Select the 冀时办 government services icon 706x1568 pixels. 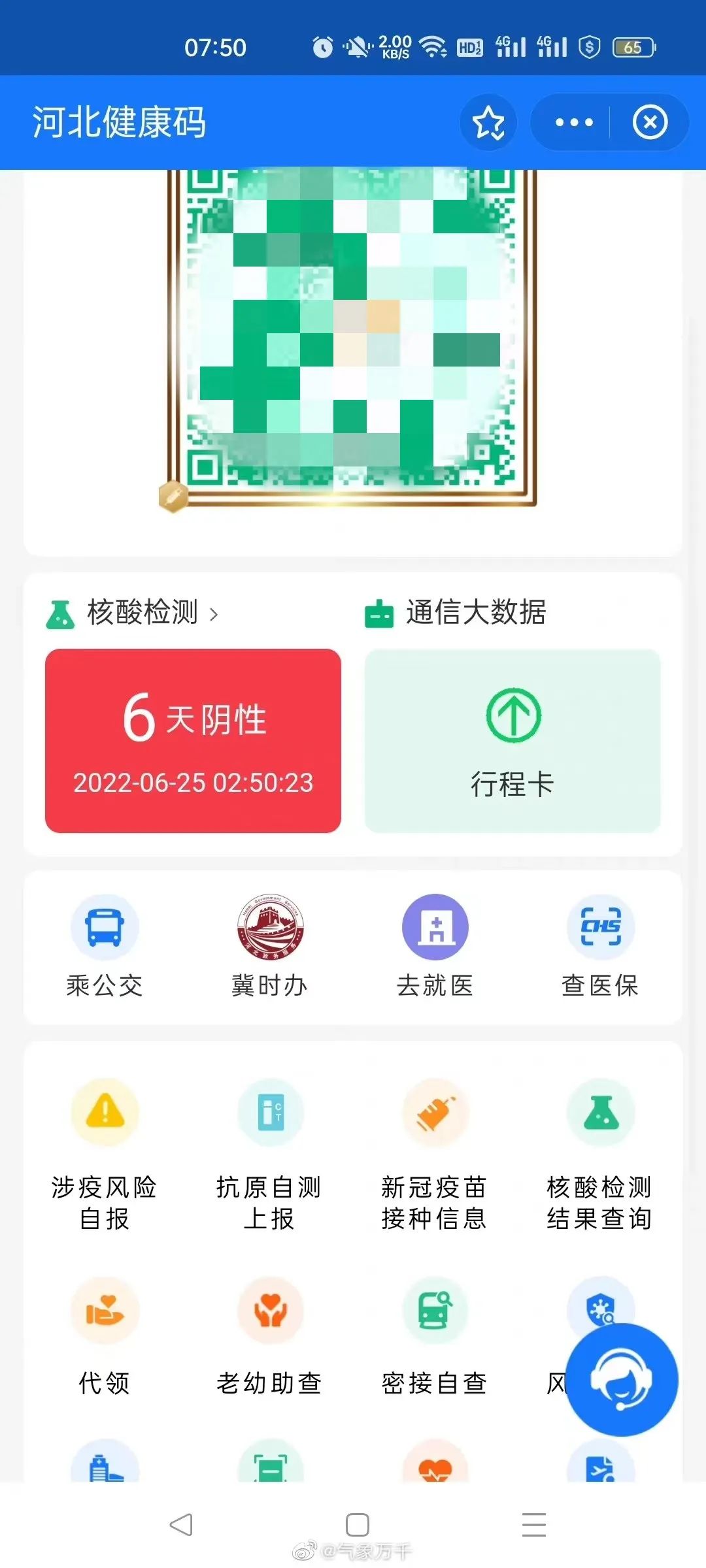[x=270, y=928]
